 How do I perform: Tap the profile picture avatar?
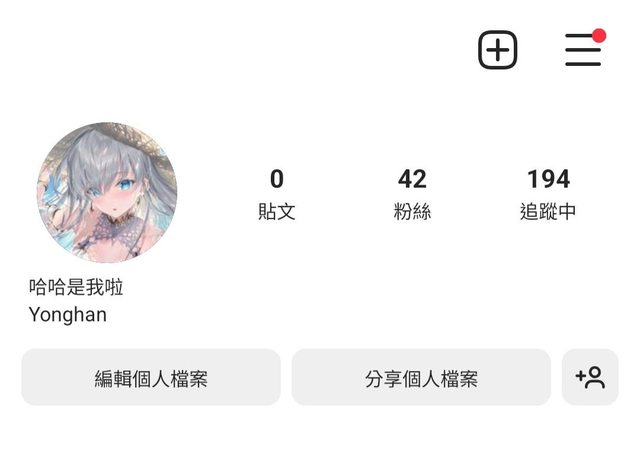[x=107, y=193]
